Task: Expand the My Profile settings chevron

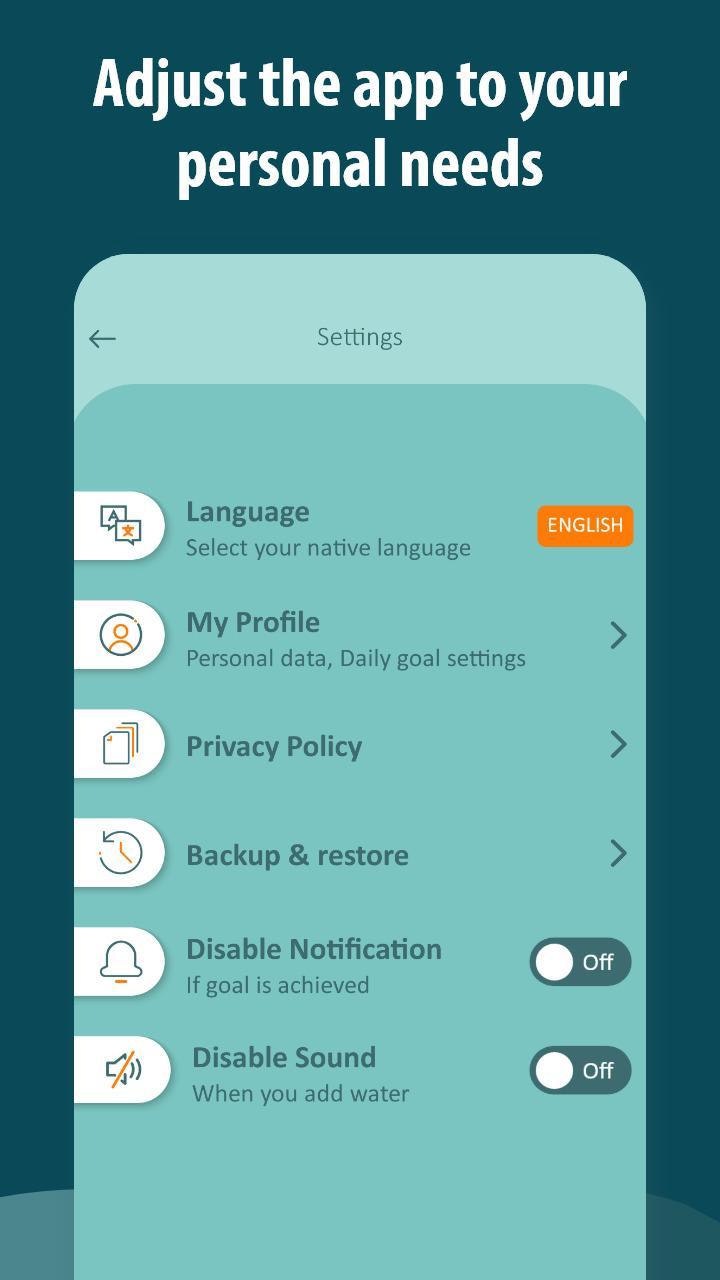Action: pos(620,634)
